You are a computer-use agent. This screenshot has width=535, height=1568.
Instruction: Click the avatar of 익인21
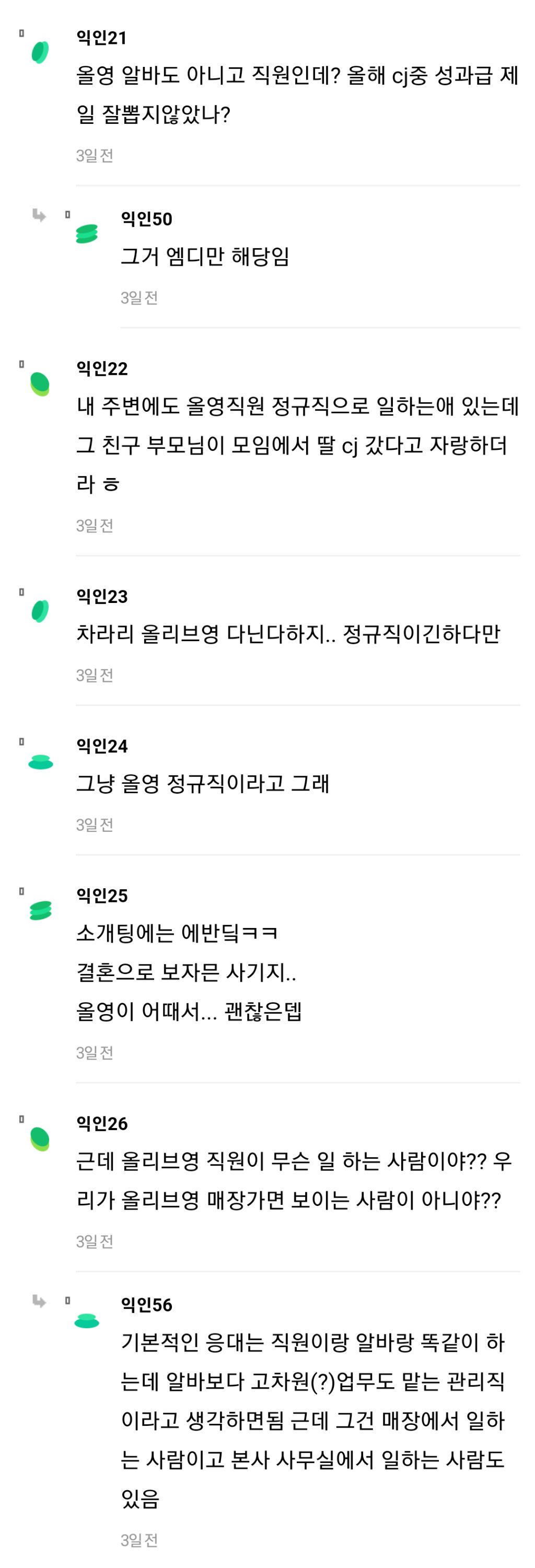(x=40, y=53)
